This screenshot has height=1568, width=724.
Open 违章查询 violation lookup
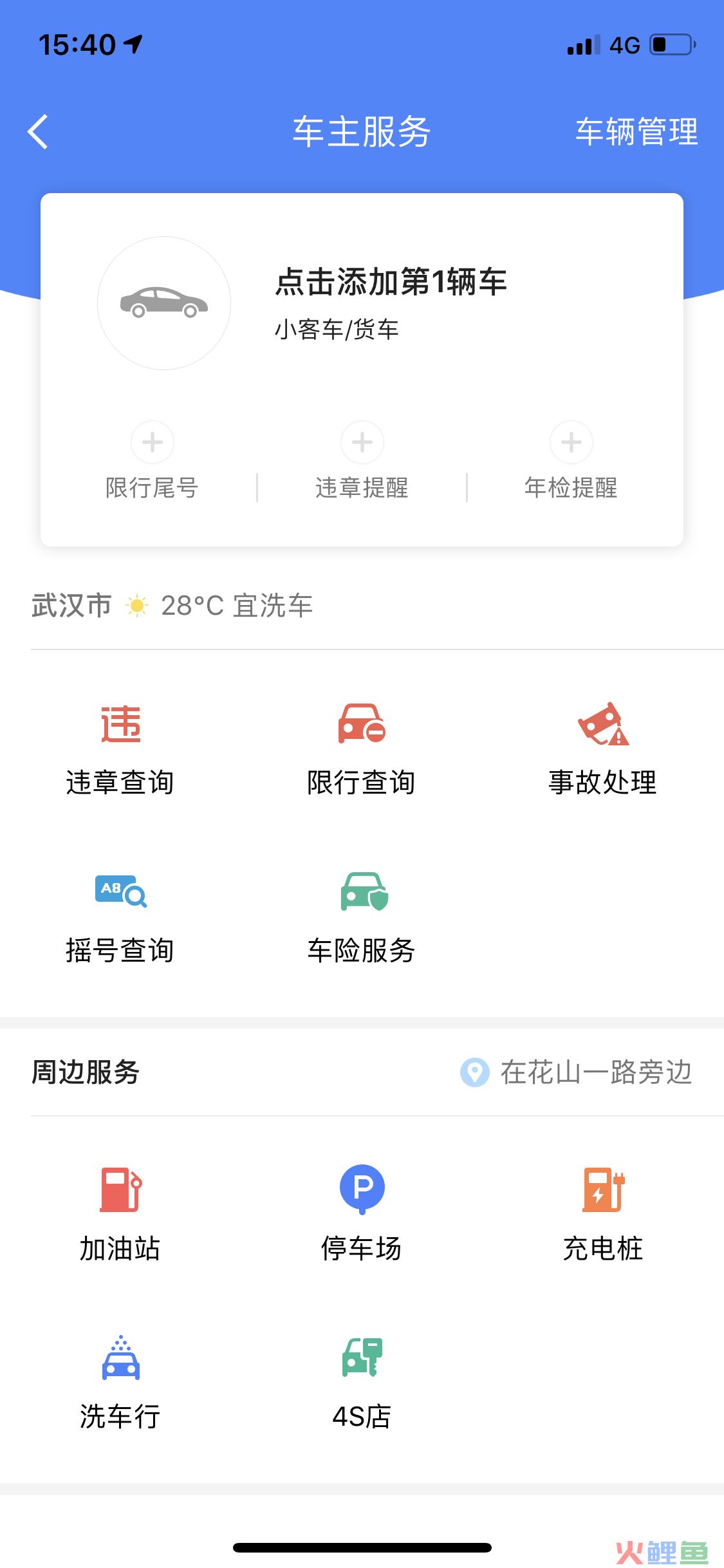click(120, 751)
